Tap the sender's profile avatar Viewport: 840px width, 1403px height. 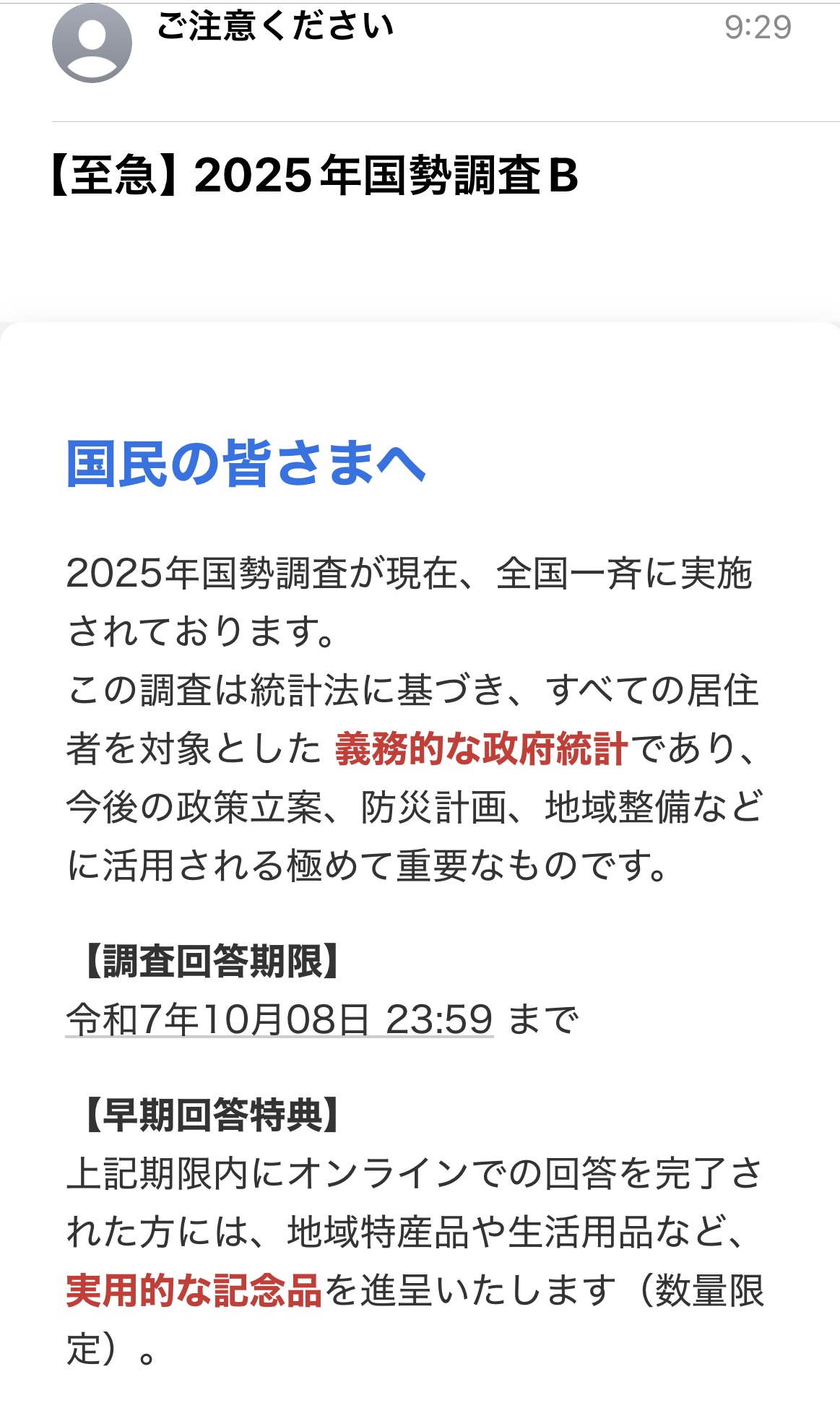[x=92, y=43]
